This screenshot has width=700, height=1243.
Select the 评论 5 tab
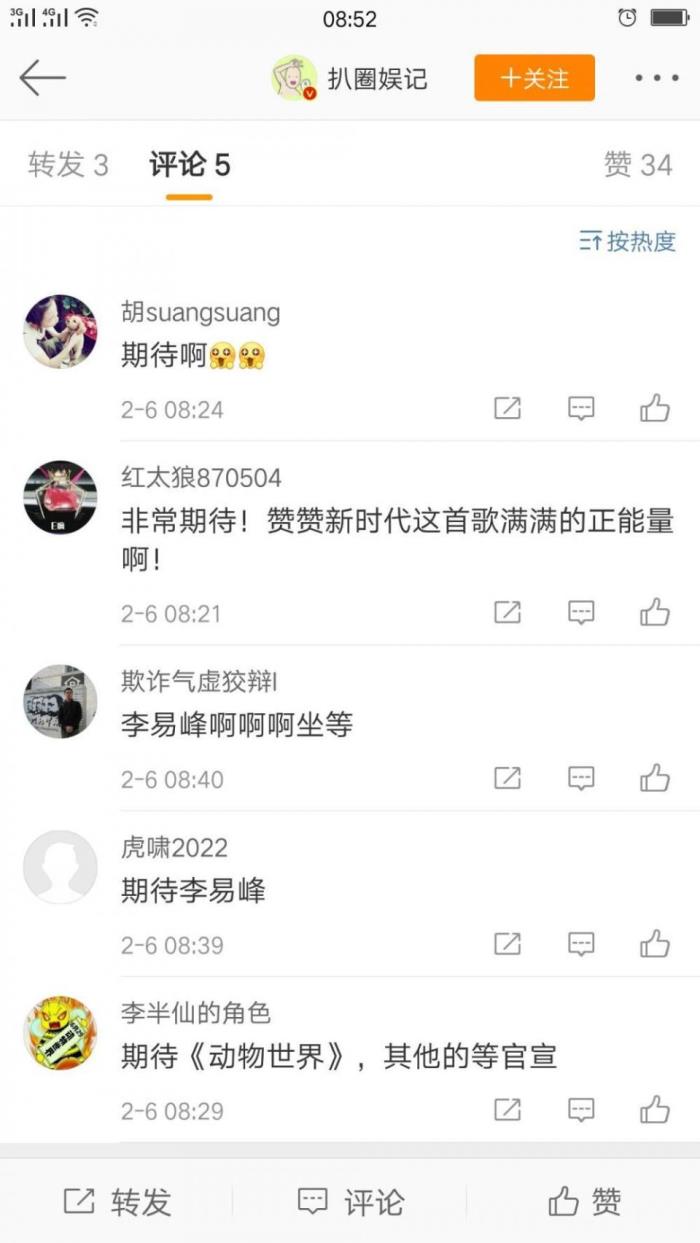(x=189, y=165)
